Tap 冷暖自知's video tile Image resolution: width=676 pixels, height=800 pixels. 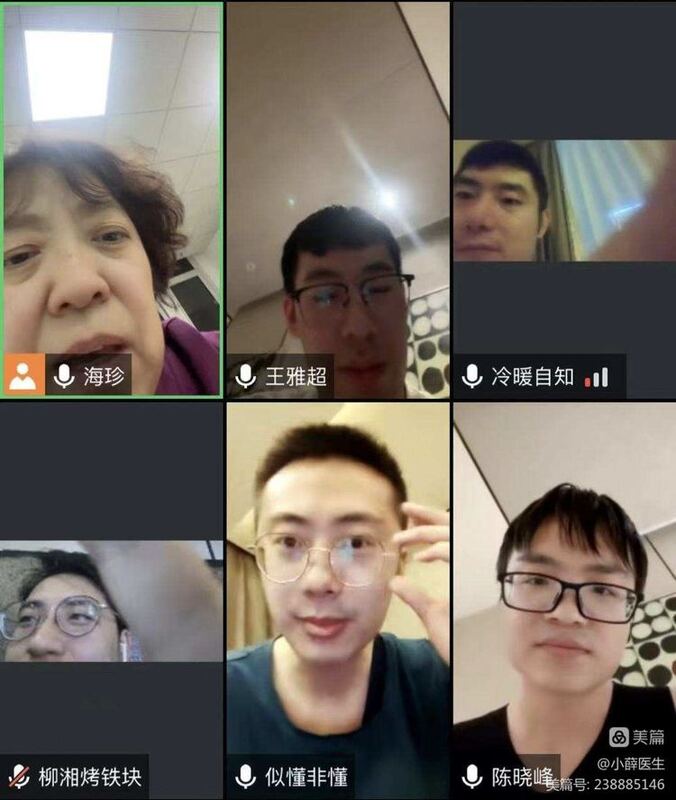564,200
